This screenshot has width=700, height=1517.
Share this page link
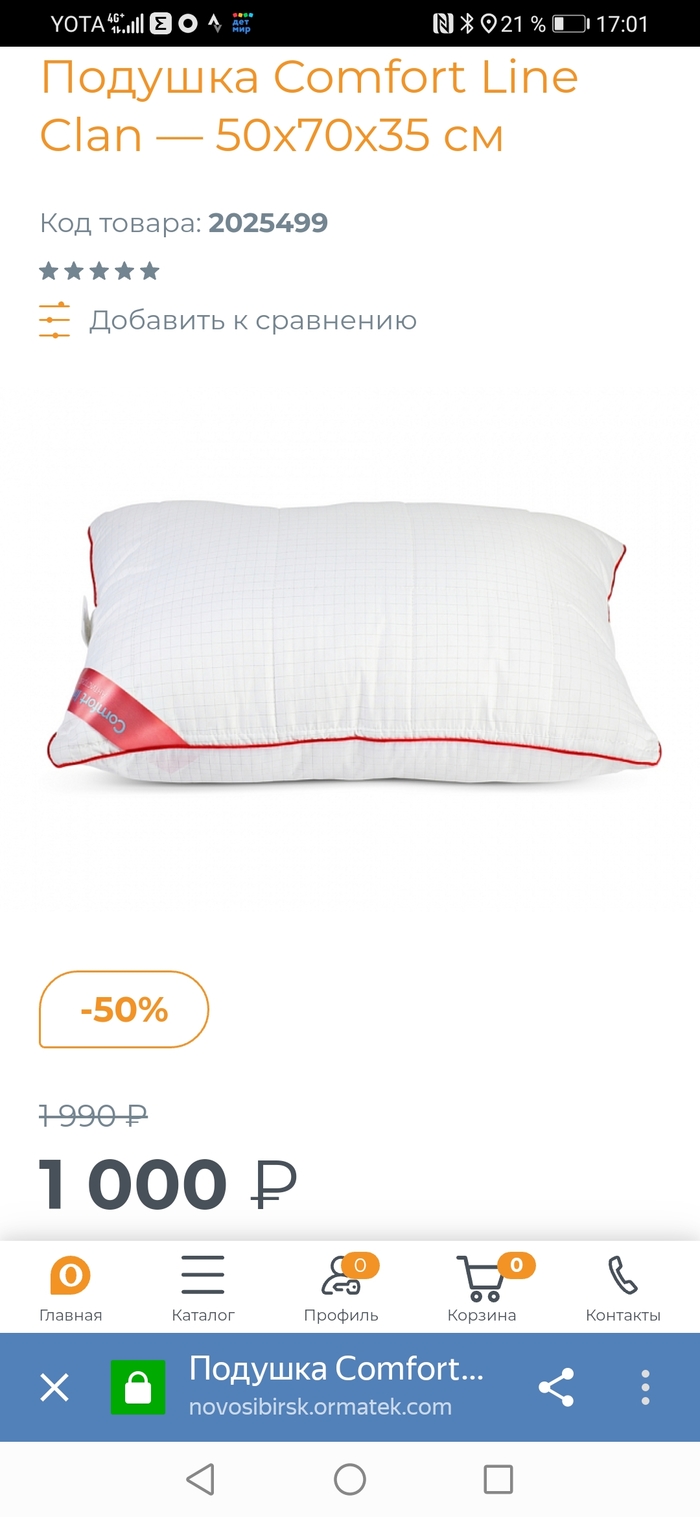coord(556,1387)
